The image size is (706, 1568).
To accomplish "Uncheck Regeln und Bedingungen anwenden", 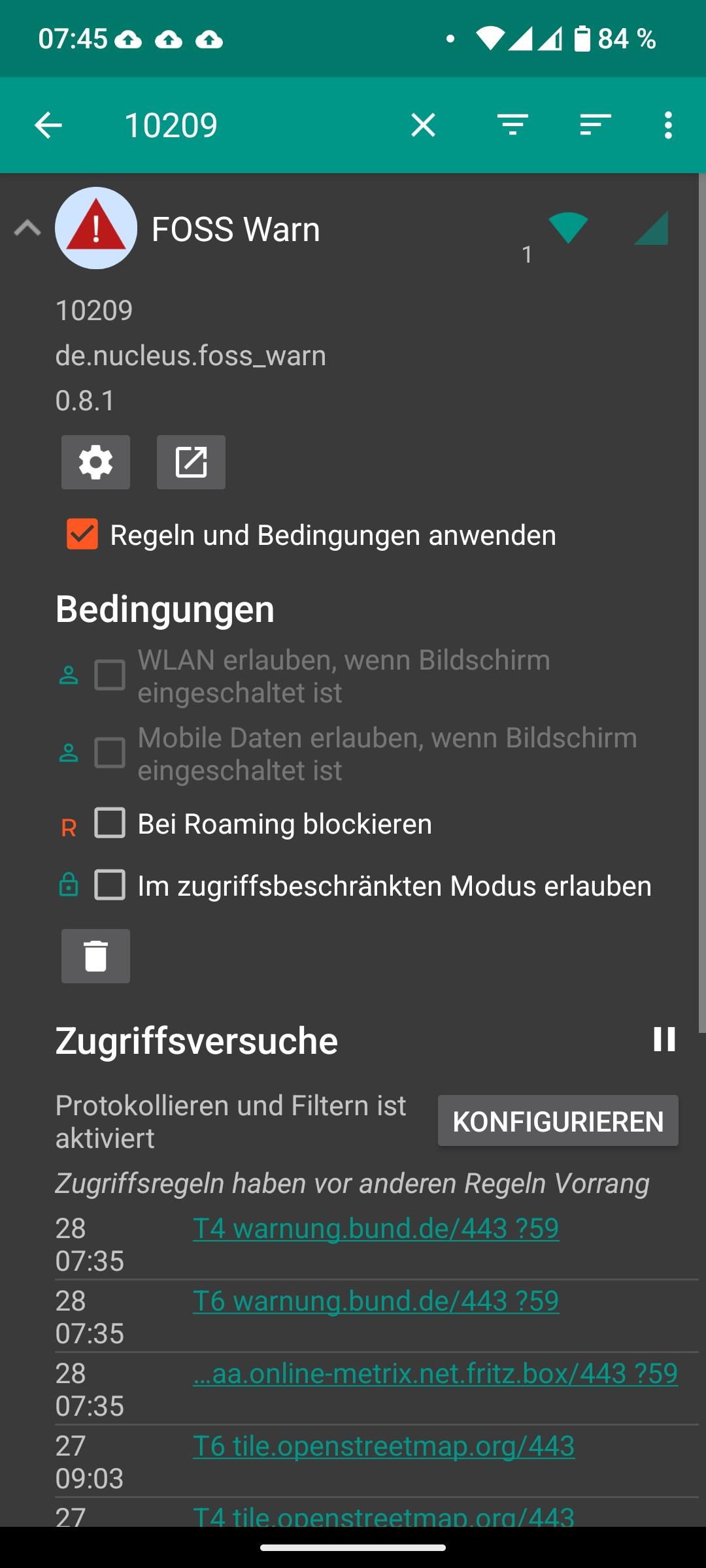I will click(82, 534).
